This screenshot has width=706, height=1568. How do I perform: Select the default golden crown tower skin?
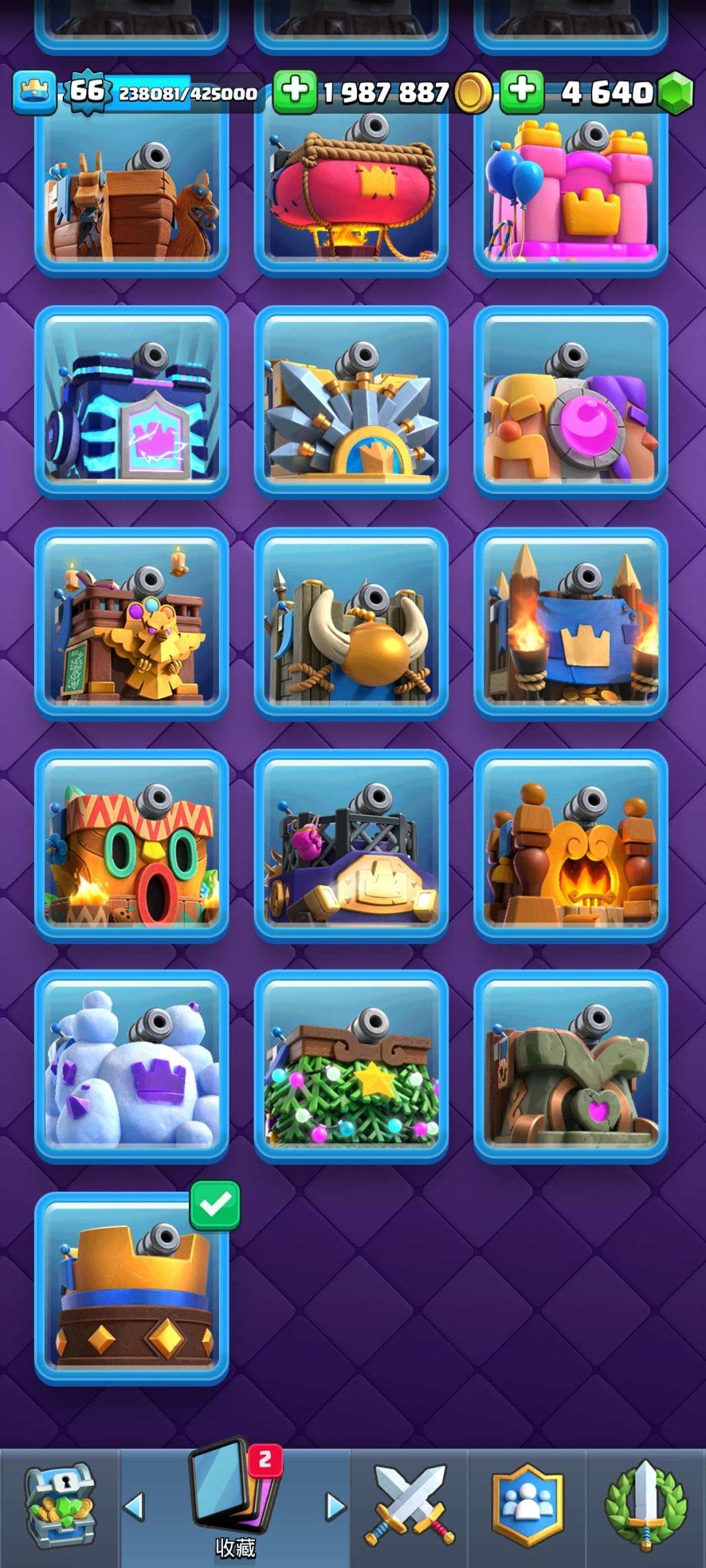point(131,1288)
